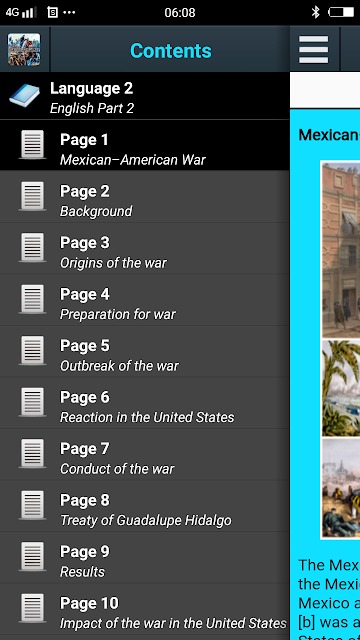Open Page 8 Treaty of Guadalupe Hidalgo
Screen dimensions: 360x640
[144, 505]
